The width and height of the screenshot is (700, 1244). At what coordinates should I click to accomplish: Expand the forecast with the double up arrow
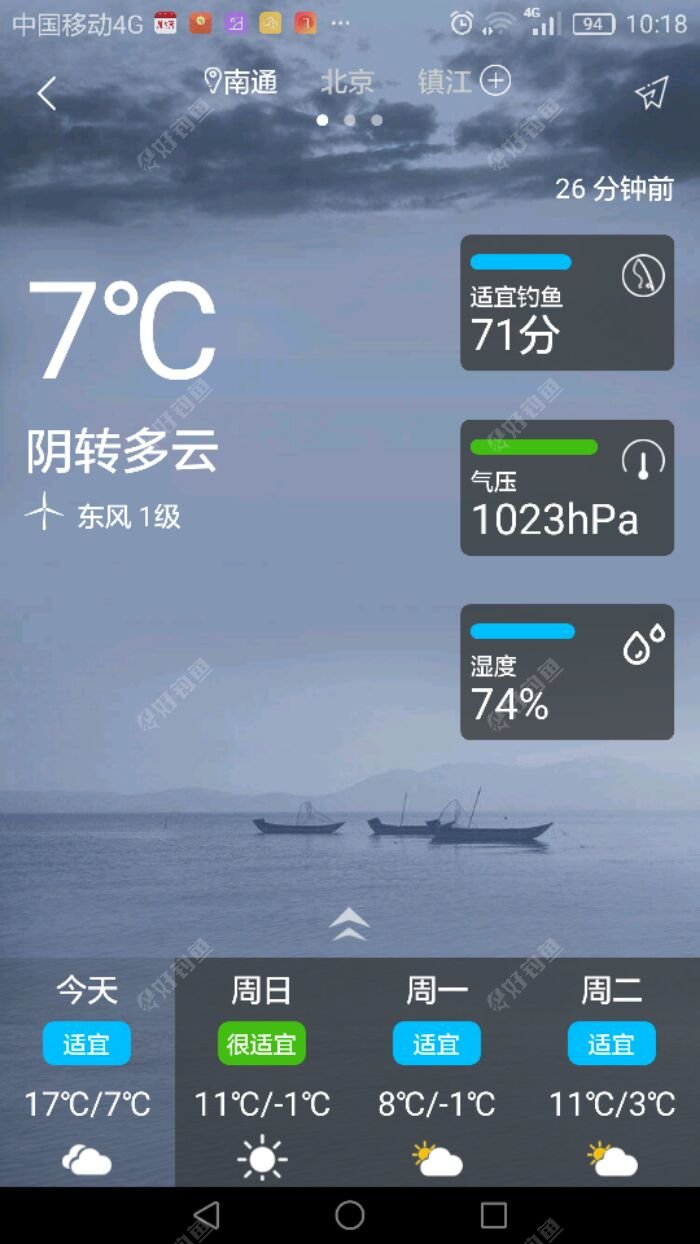click(349, 924)
